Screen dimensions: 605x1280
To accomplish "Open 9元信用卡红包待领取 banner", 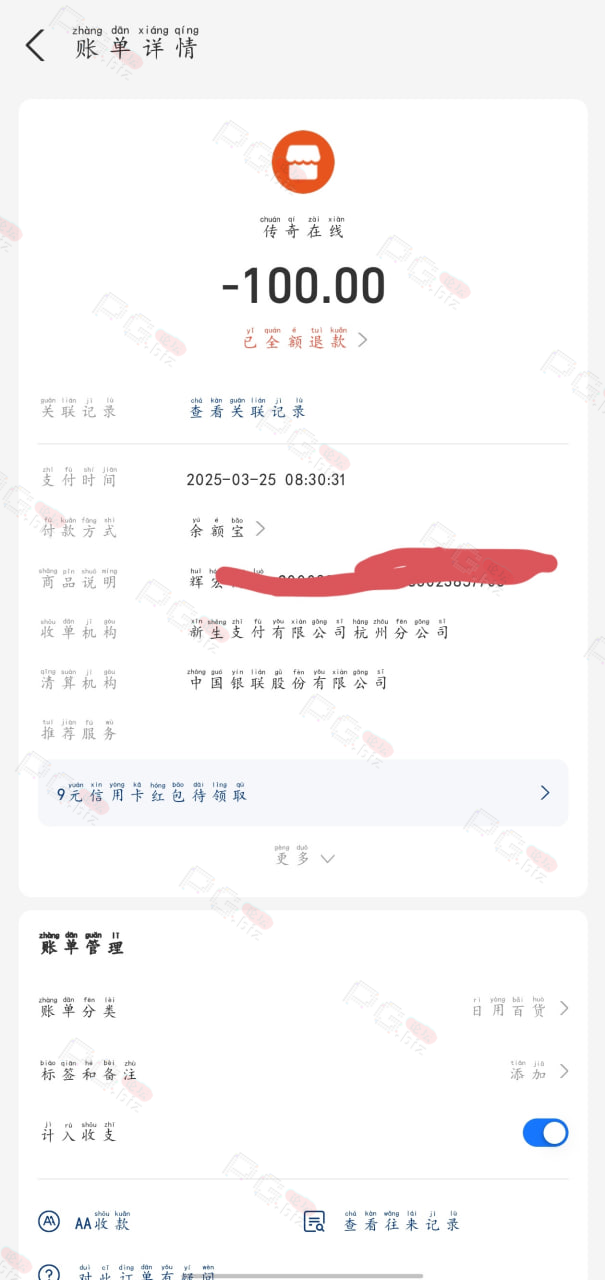I will [303, 793].
